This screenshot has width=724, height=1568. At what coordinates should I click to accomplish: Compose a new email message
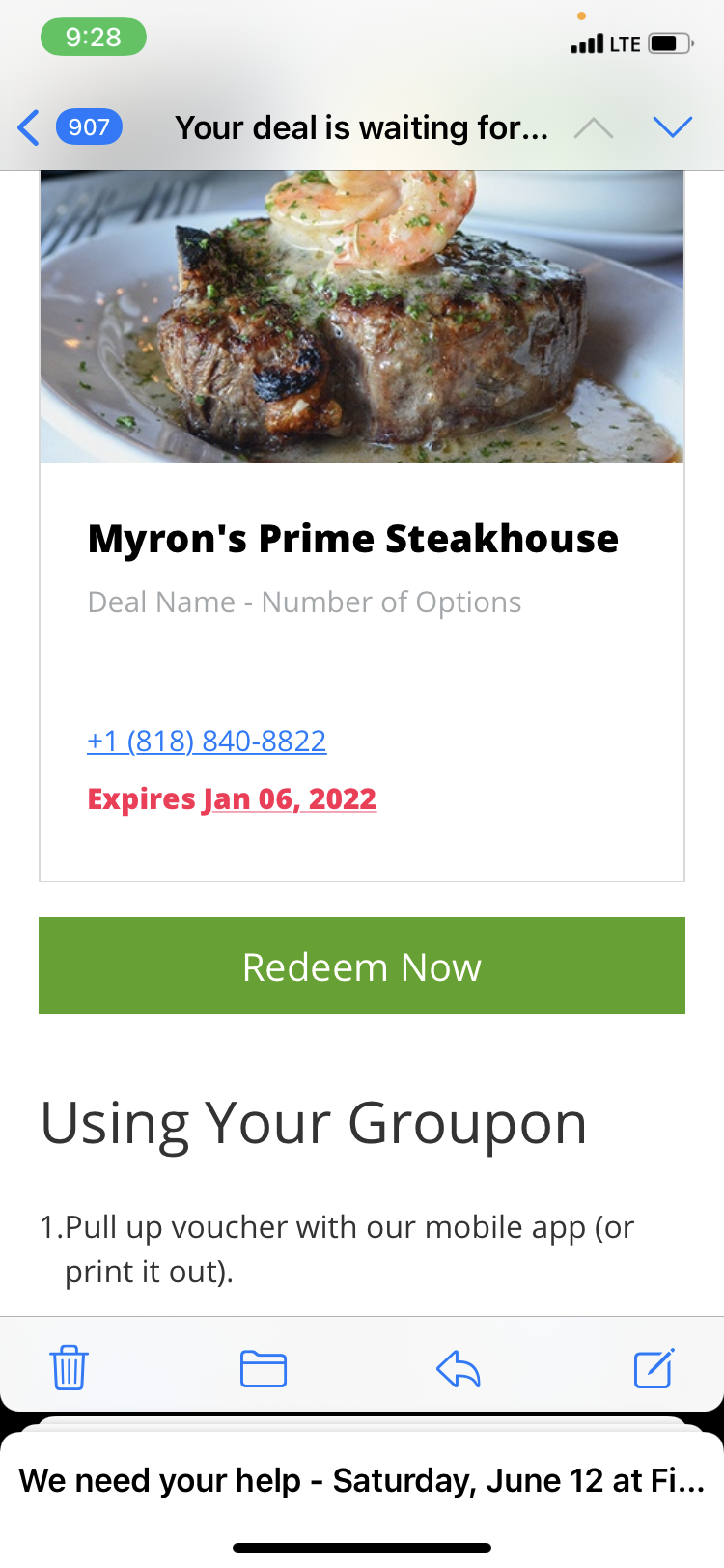coord(654,1368)
